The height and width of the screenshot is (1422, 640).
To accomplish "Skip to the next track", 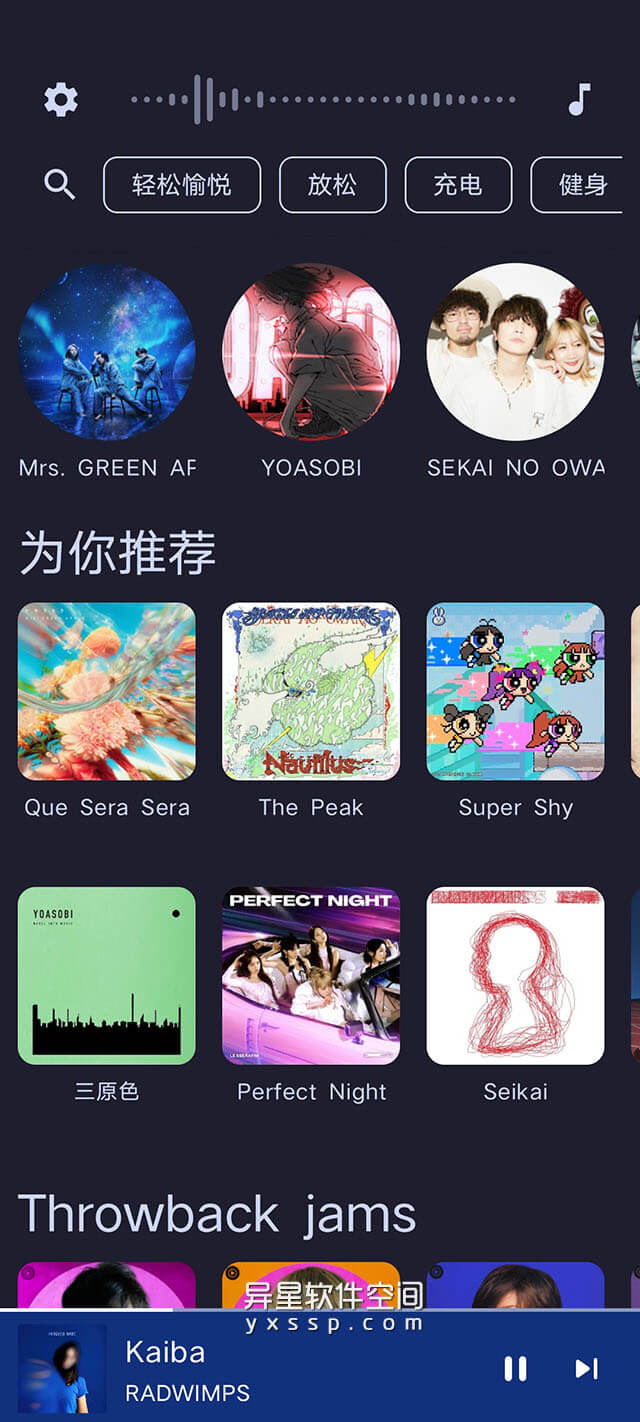I will pyautogui.click(x=586, y=1369).
